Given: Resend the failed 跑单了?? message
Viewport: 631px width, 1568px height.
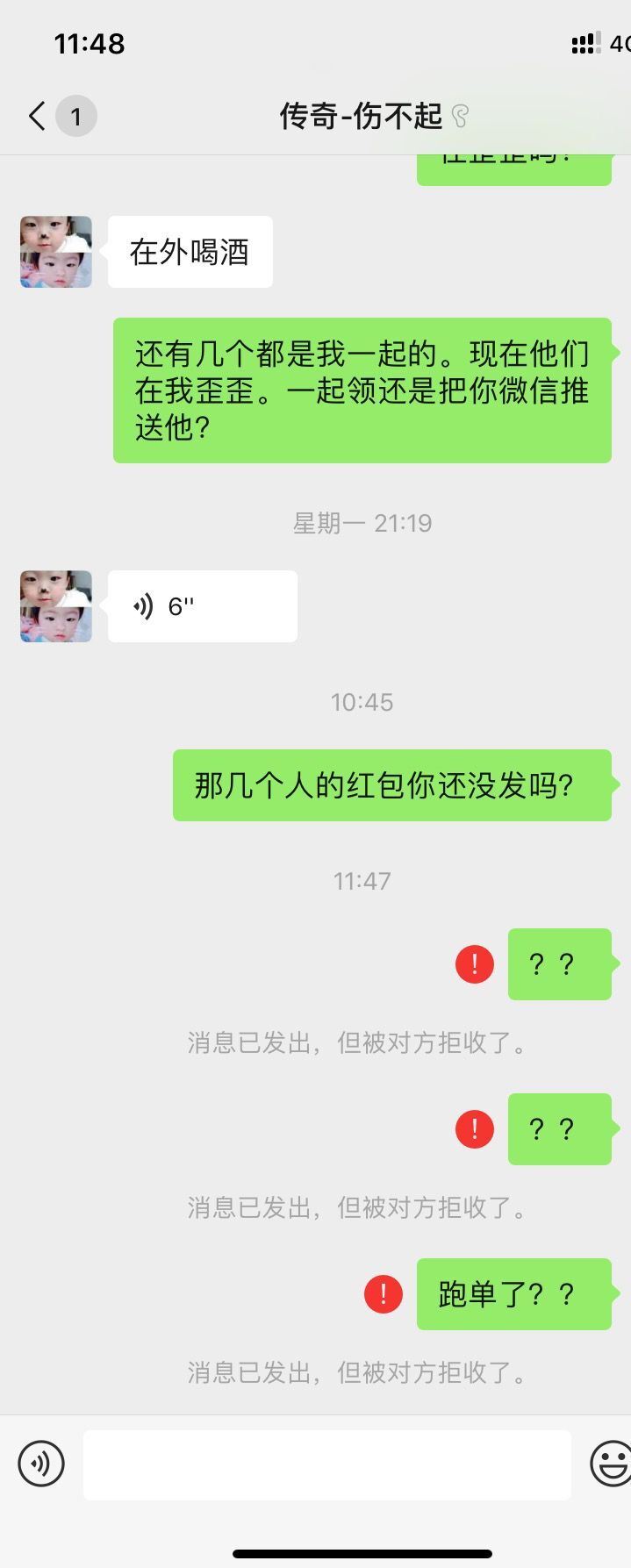Looking at the screenshot, I should tap(384, 1293).
